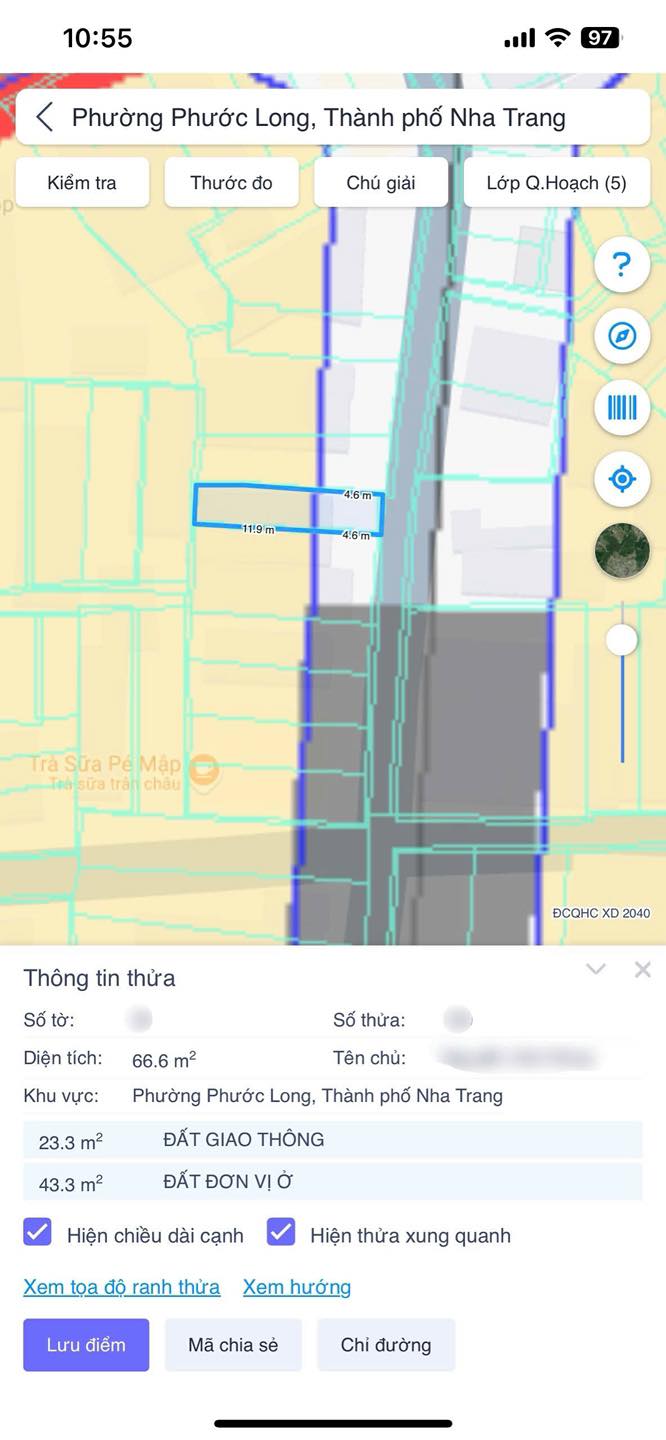Viewport: 666px width, 1440px height.
Task: Open the Thước đo measuring tool
Action: tap(231, 183)
